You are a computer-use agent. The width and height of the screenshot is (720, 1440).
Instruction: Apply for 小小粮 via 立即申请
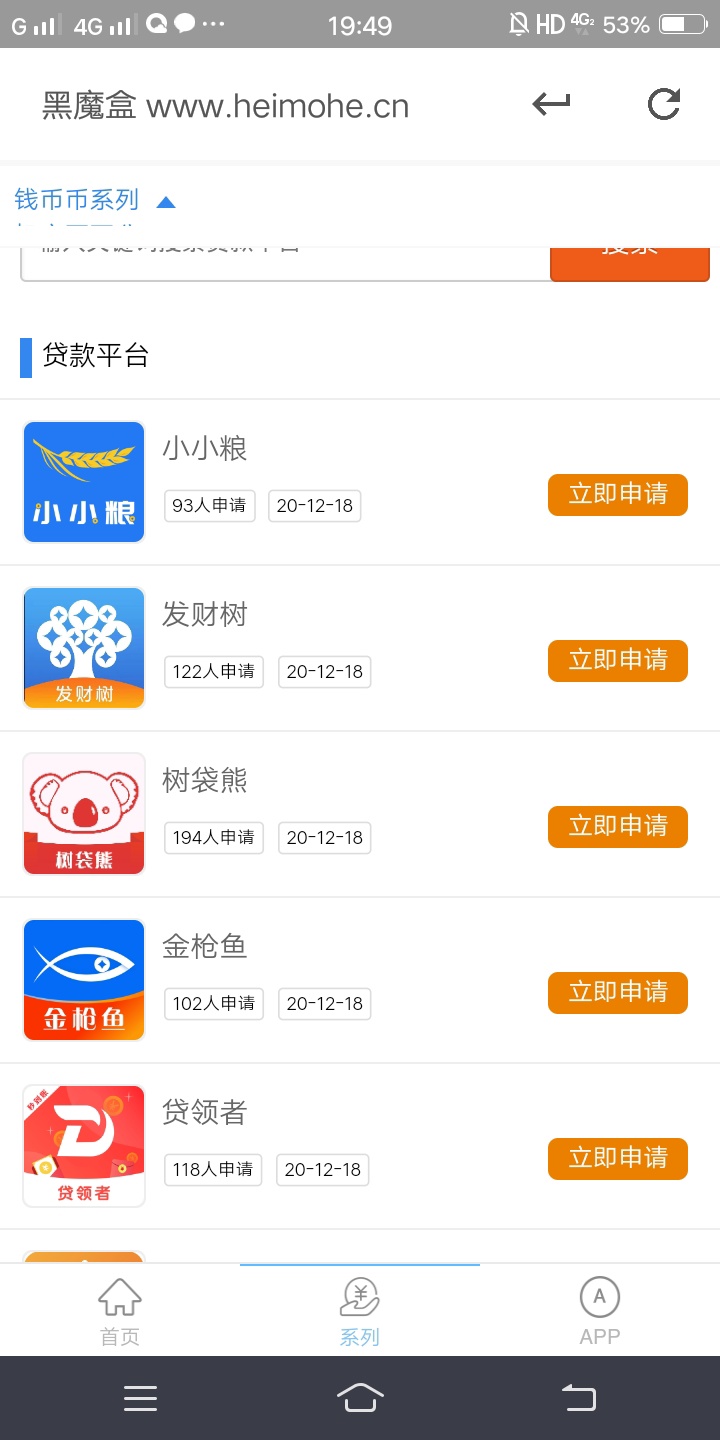point(618,495)
